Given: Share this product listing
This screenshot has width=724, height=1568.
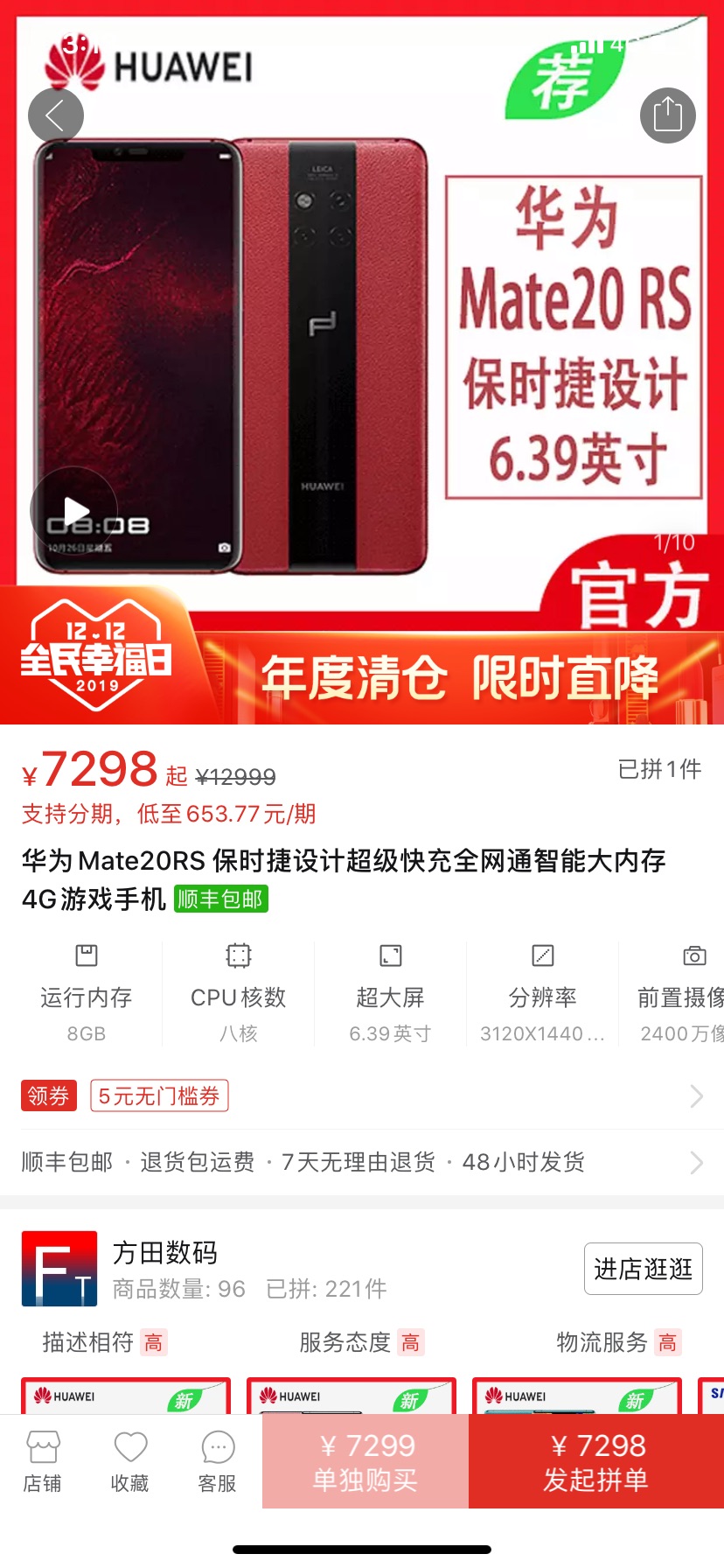Looking at the screenshot, I should pos(668,115).
